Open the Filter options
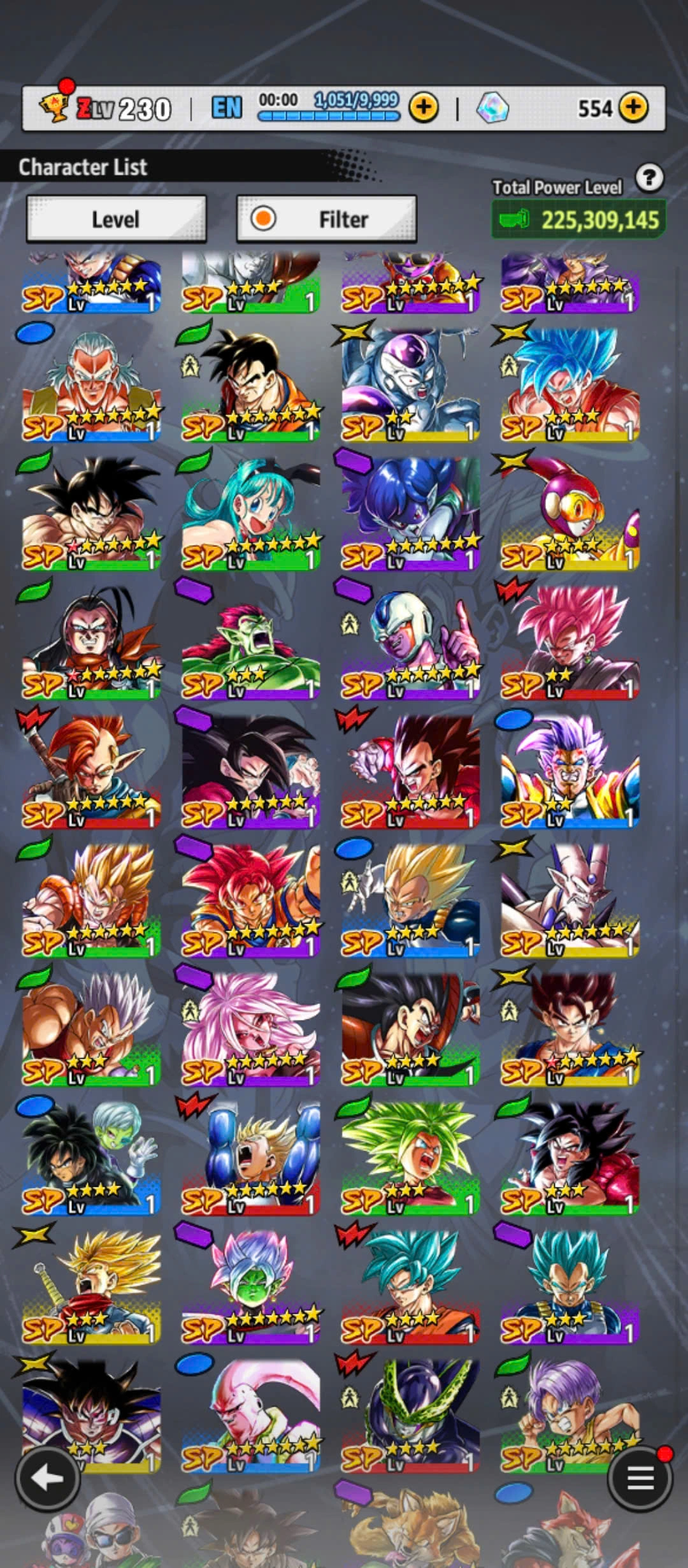 point(326,219)
